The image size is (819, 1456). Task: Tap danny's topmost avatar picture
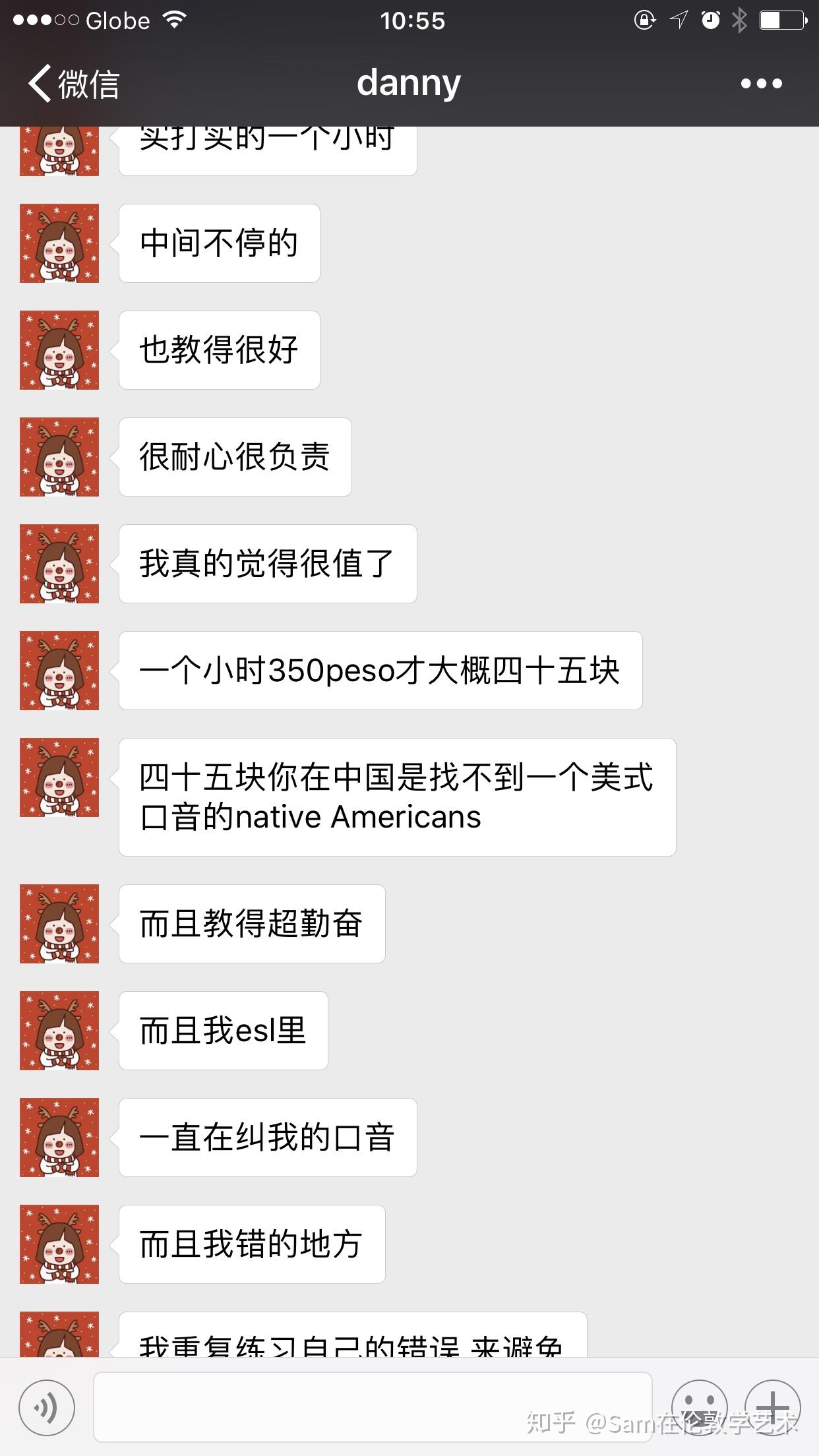(59, 152)
